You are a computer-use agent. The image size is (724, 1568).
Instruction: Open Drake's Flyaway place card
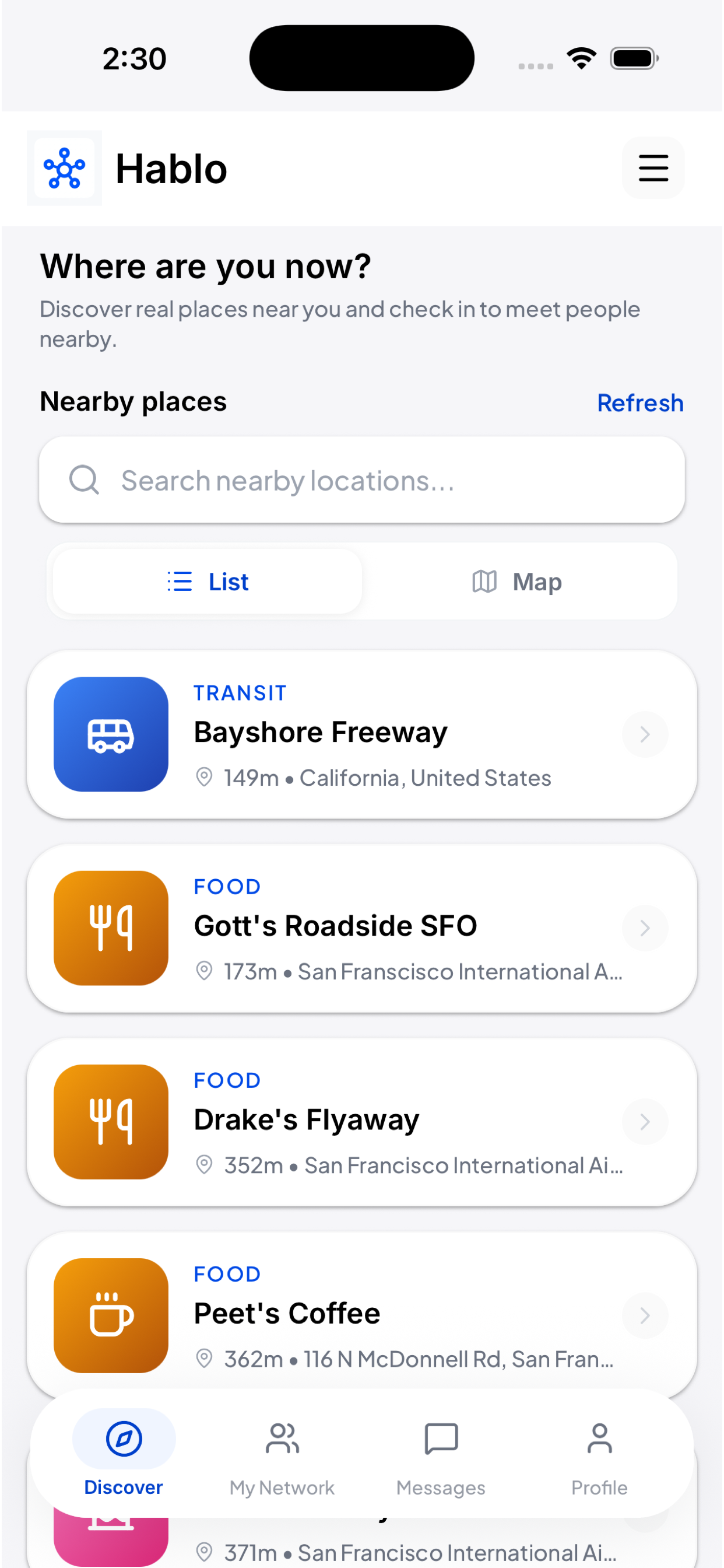click(x=362, y=1121)
